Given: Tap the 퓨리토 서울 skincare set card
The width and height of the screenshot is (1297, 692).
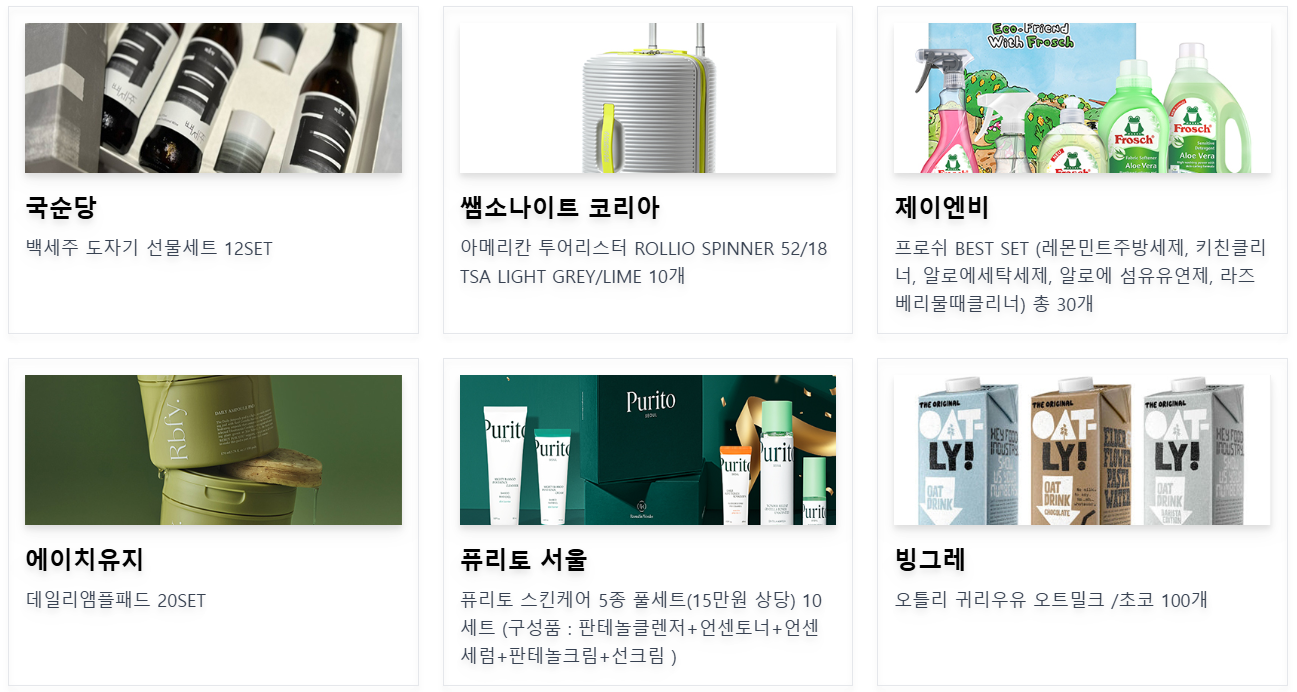Looking at the screenshot, I should 647,520.
